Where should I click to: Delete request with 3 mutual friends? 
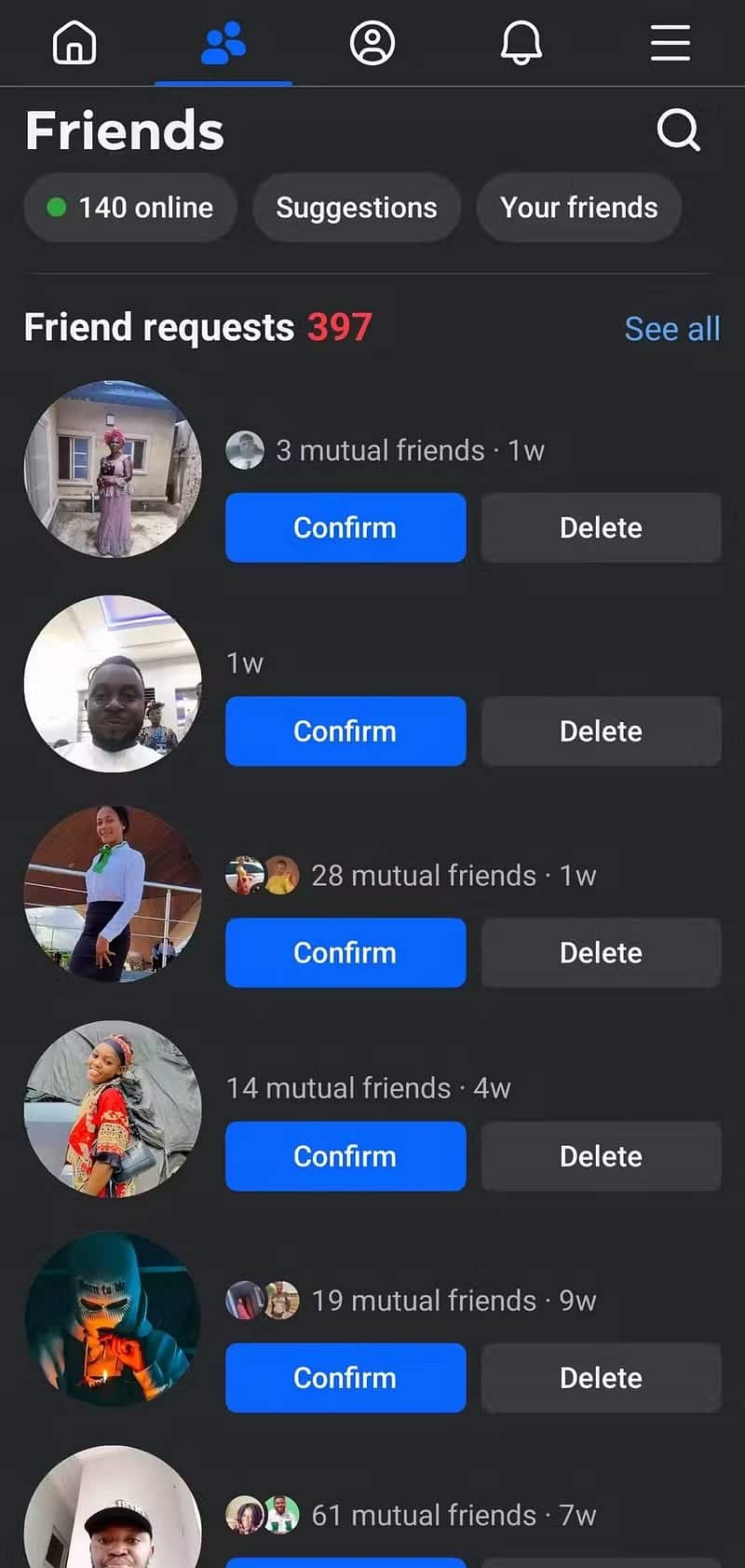click(x=601, y=527)
